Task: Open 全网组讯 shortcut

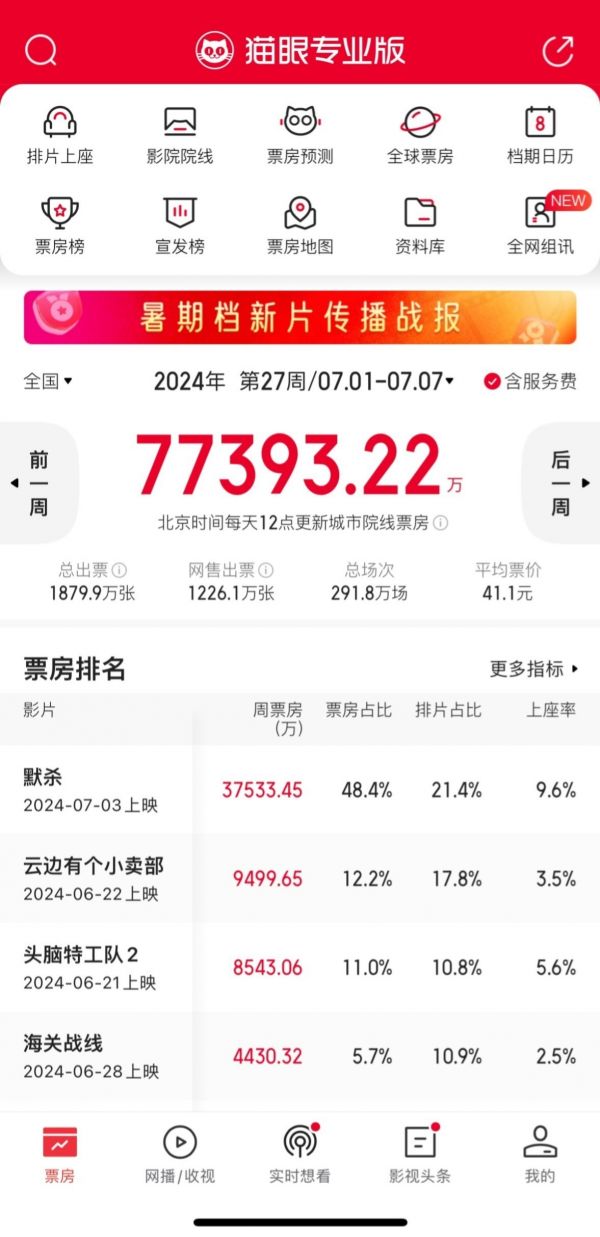Action: 540,225
